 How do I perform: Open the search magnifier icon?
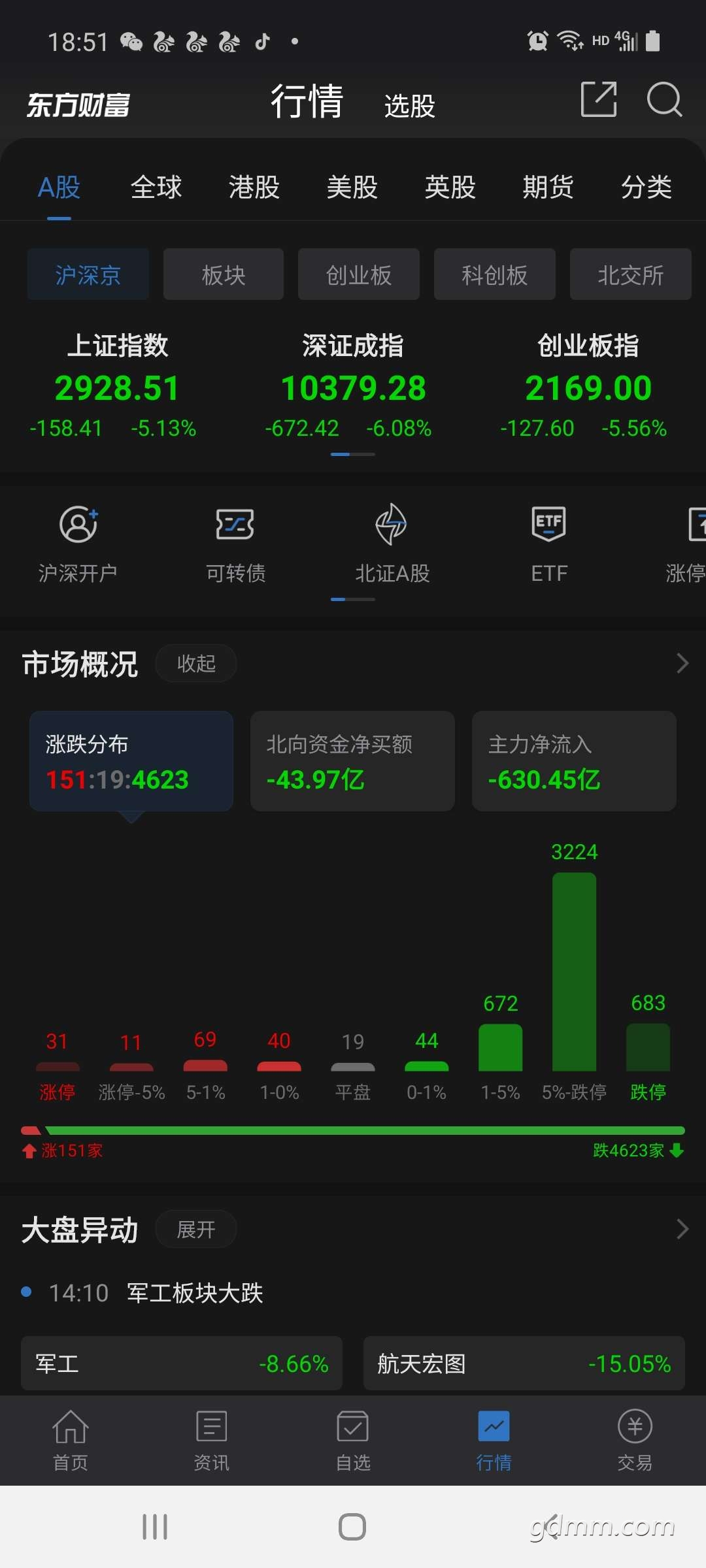(664, 99)
